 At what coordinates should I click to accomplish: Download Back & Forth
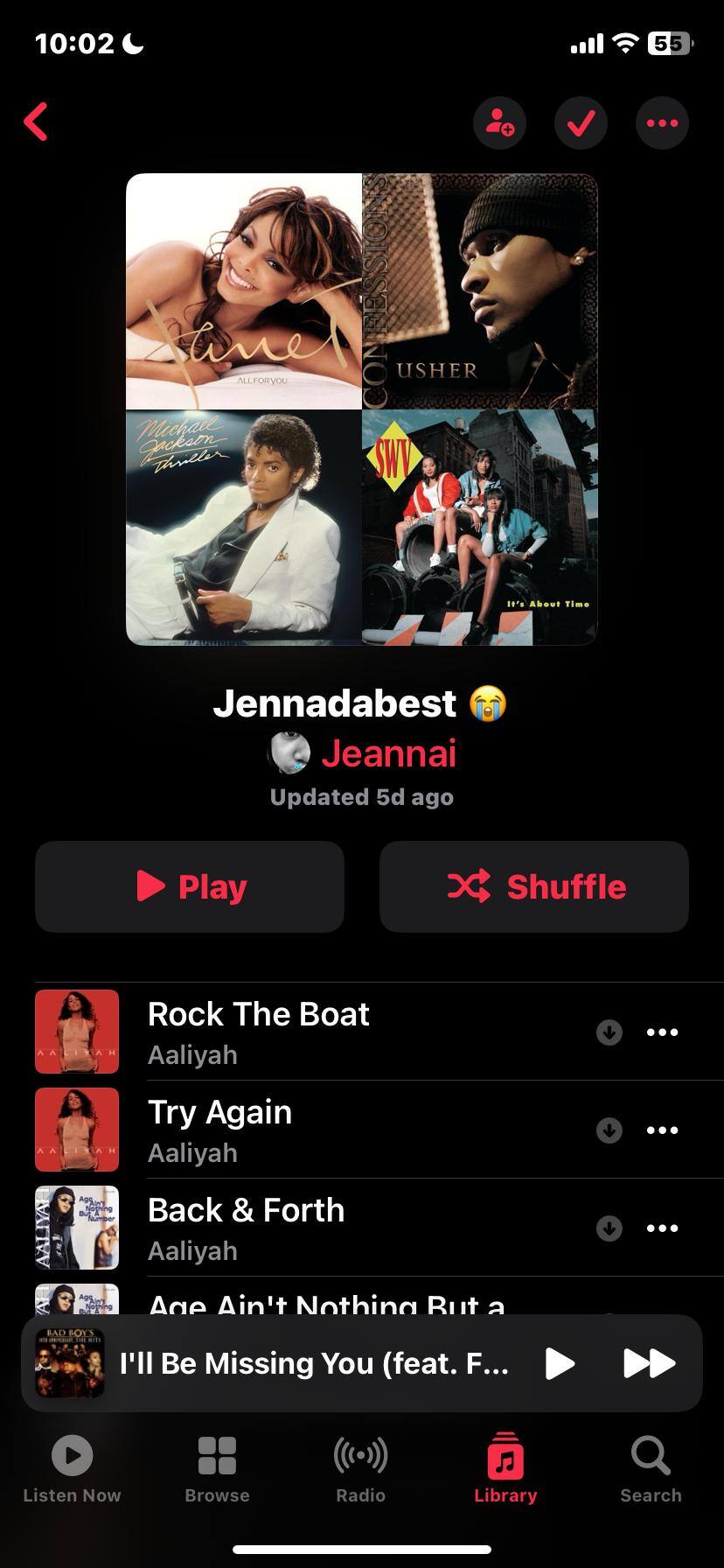pos(609,1228)
